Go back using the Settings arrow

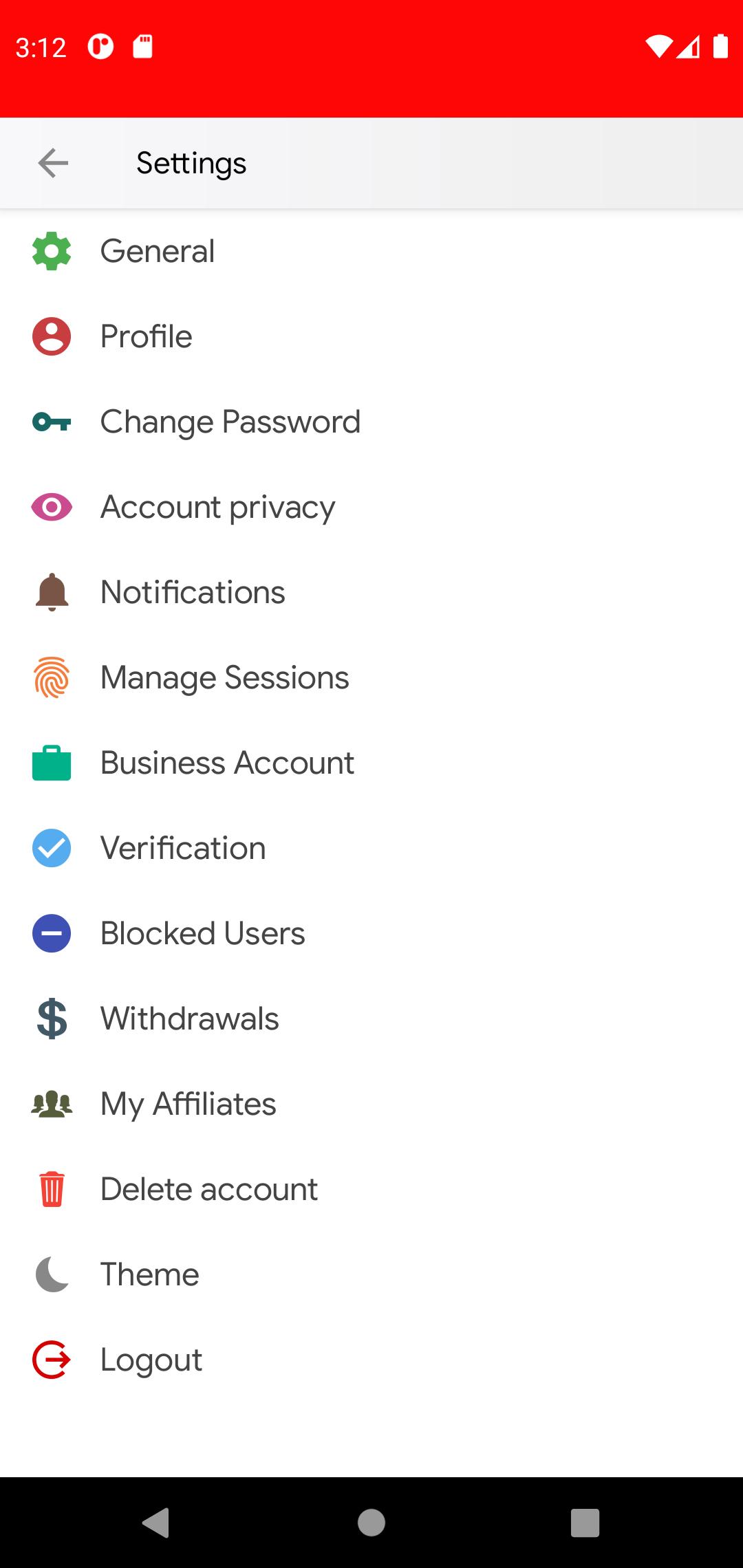tap(53, 163)
